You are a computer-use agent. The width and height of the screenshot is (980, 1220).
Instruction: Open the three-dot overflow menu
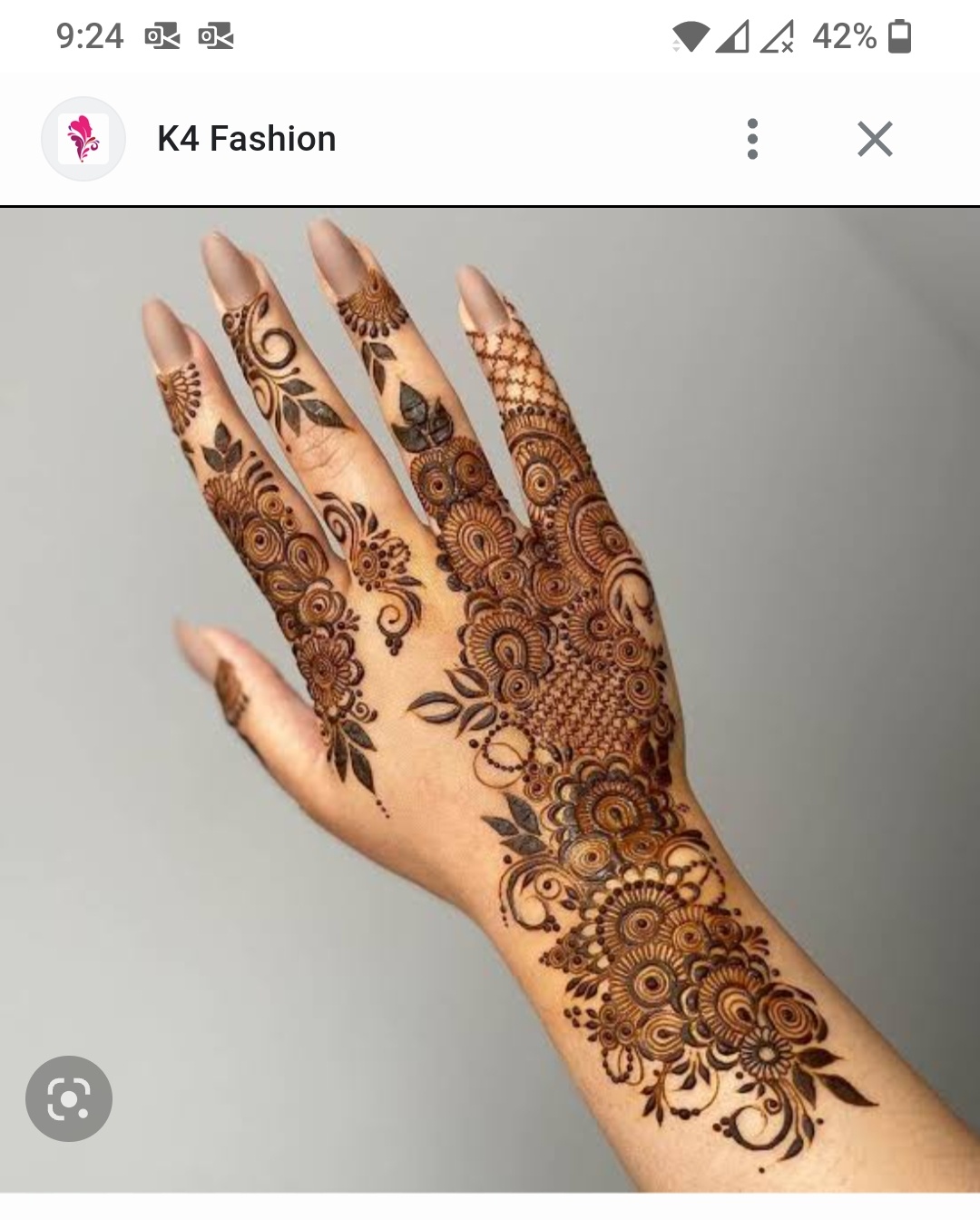[752, 139]
